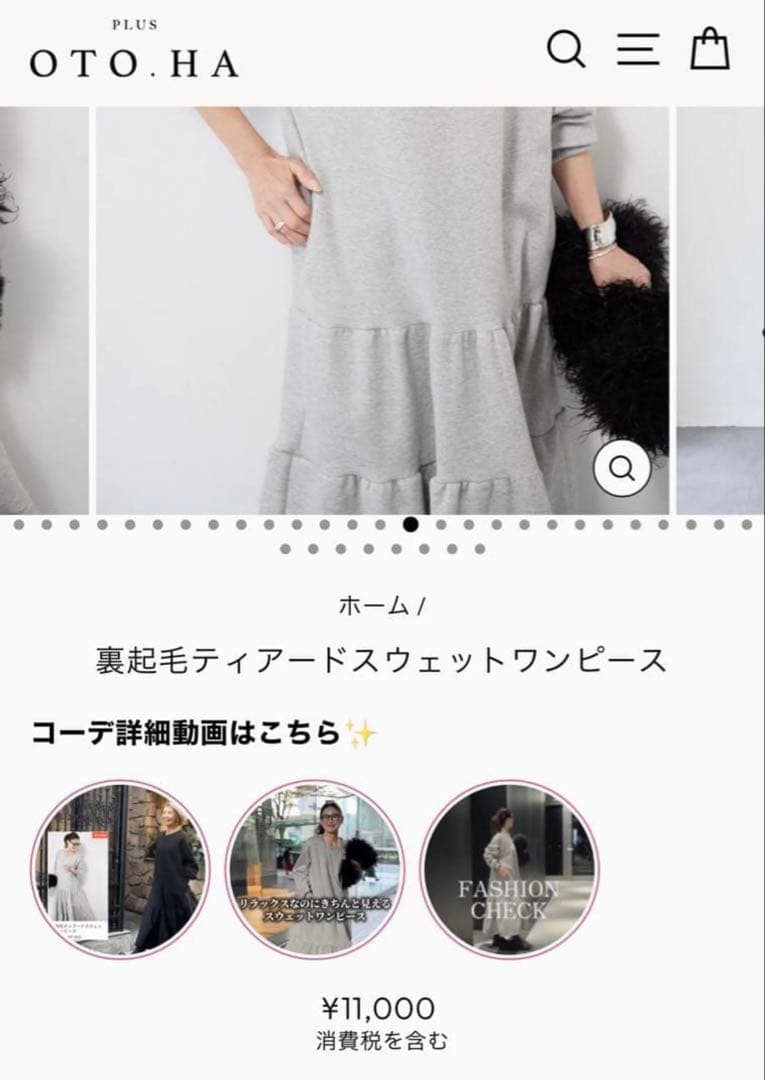Jump to the first product image dot
Image resolution: width=765 pixels, height=1080 pixels.
tap(21, 524)
